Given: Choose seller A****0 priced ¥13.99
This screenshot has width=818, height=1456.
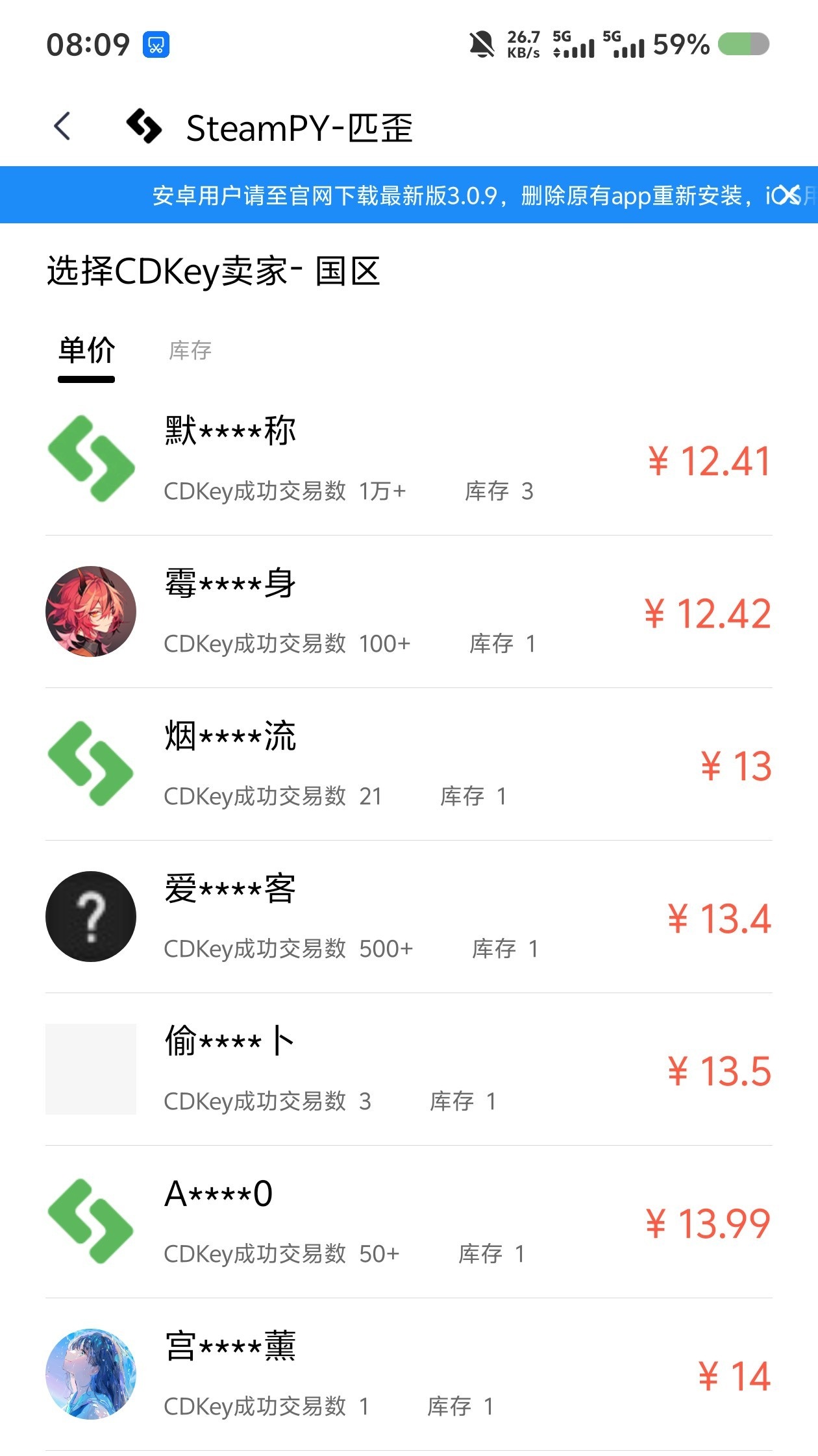Looking at the screenshot, I should tap(409, 1222).
